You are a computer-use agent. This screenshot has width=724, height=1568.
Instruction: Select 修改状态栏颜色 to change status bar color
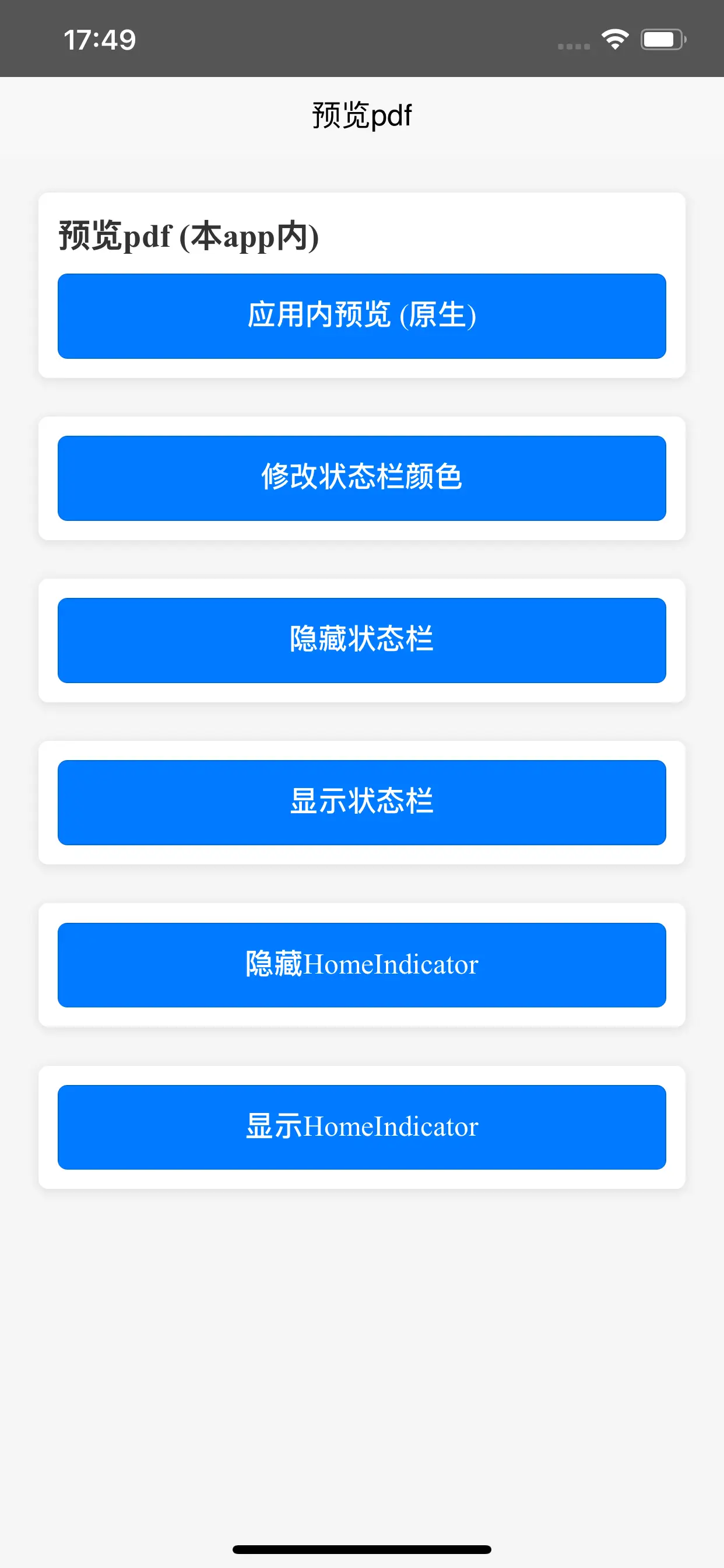pos(361,478)
